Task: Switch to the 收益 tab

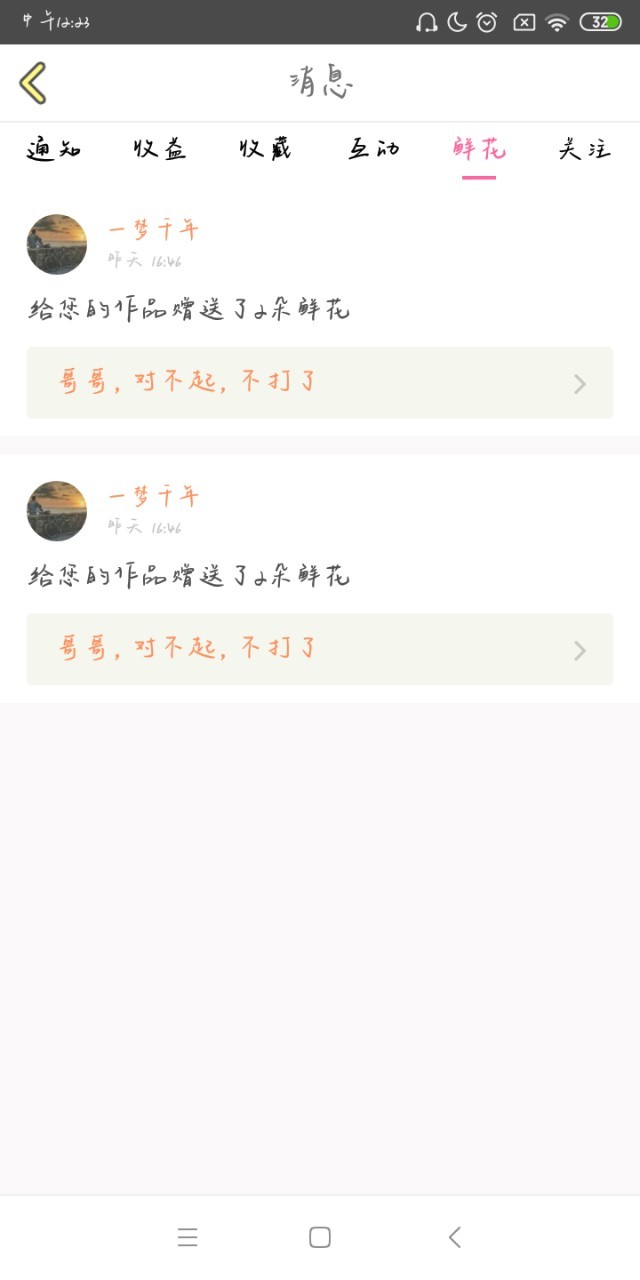Action: tap(160, 150)
